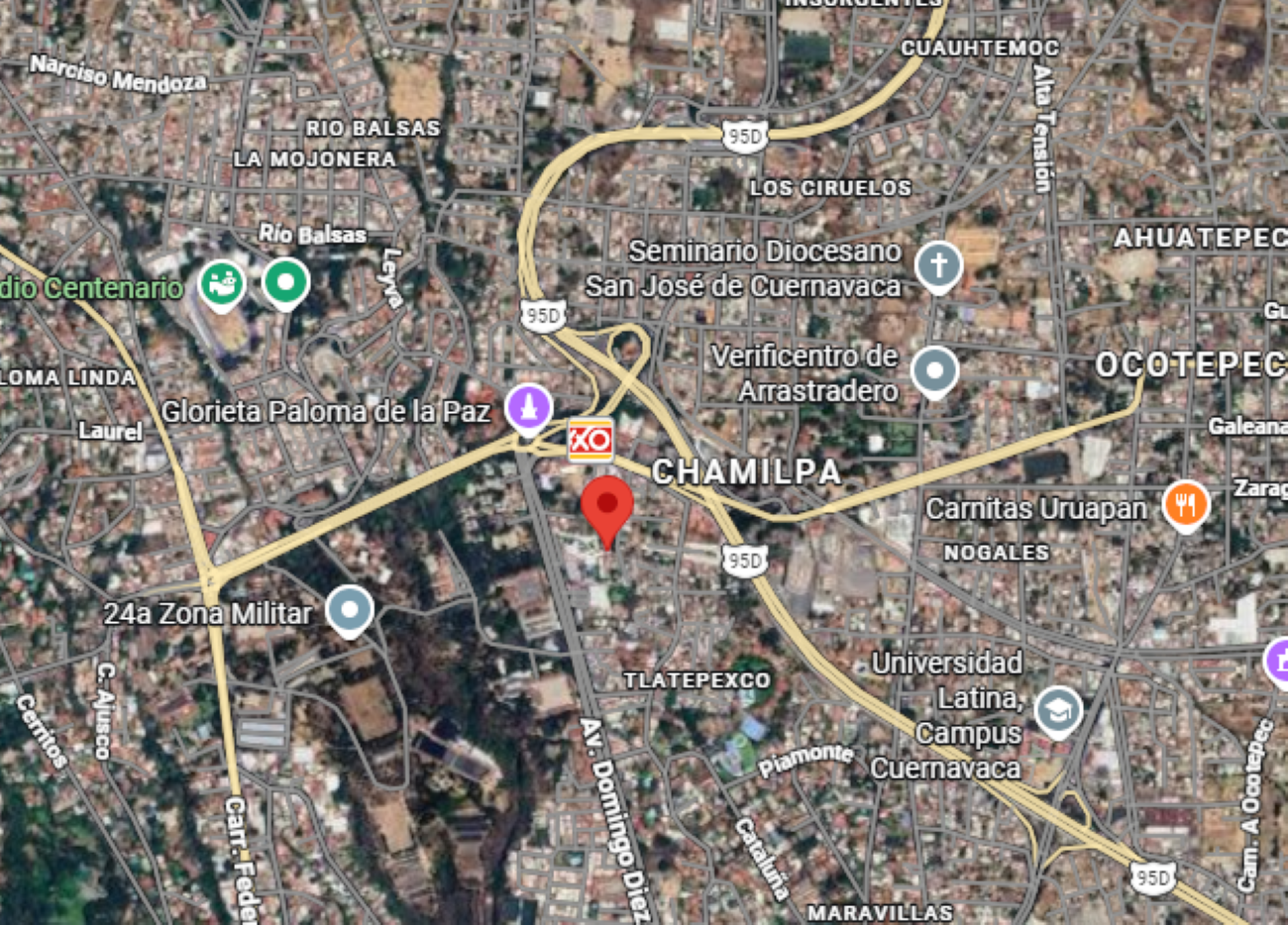Open the OXXO store marker
The width and height of the screenshot is (1288, 925).
pos(590,439)
